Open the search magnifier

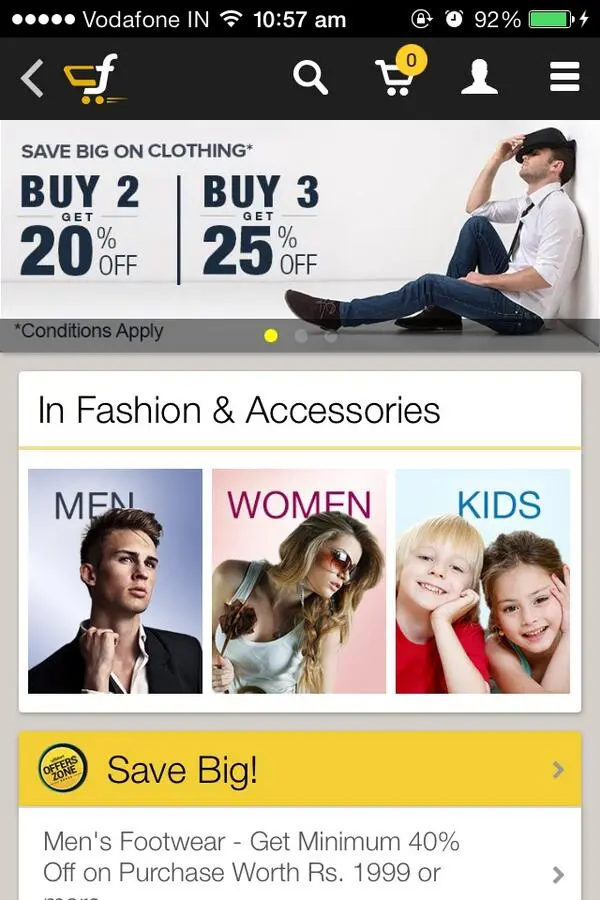click(310, 78)
